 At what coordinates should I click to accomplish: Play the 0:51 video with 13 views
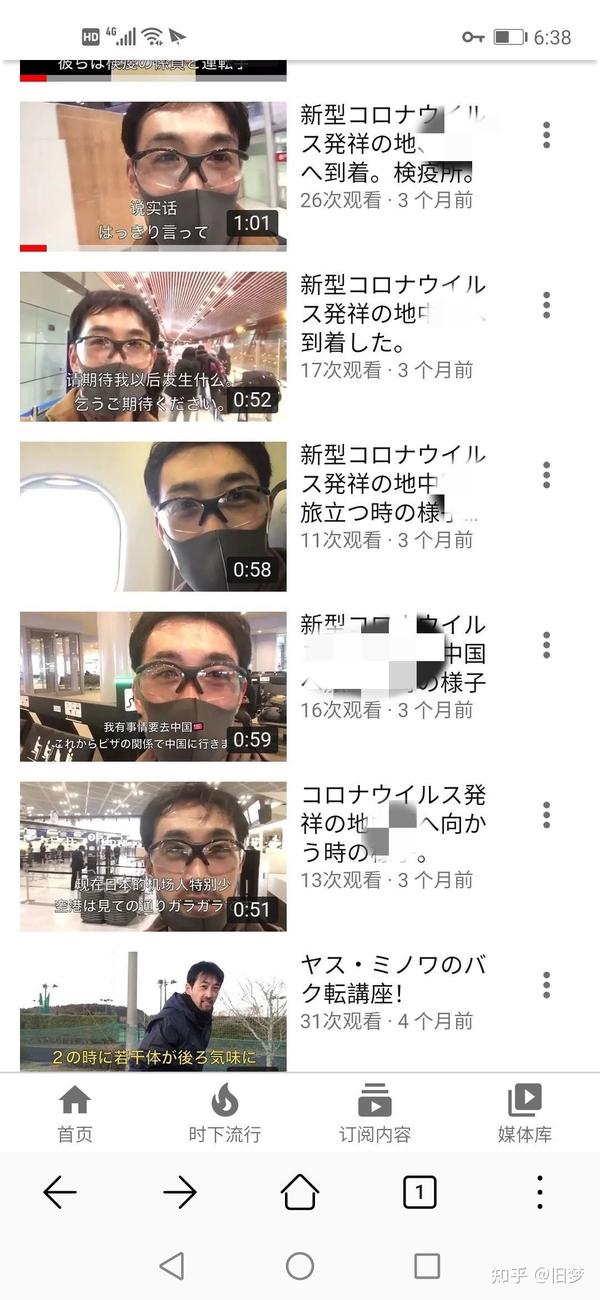pos(153,856)
